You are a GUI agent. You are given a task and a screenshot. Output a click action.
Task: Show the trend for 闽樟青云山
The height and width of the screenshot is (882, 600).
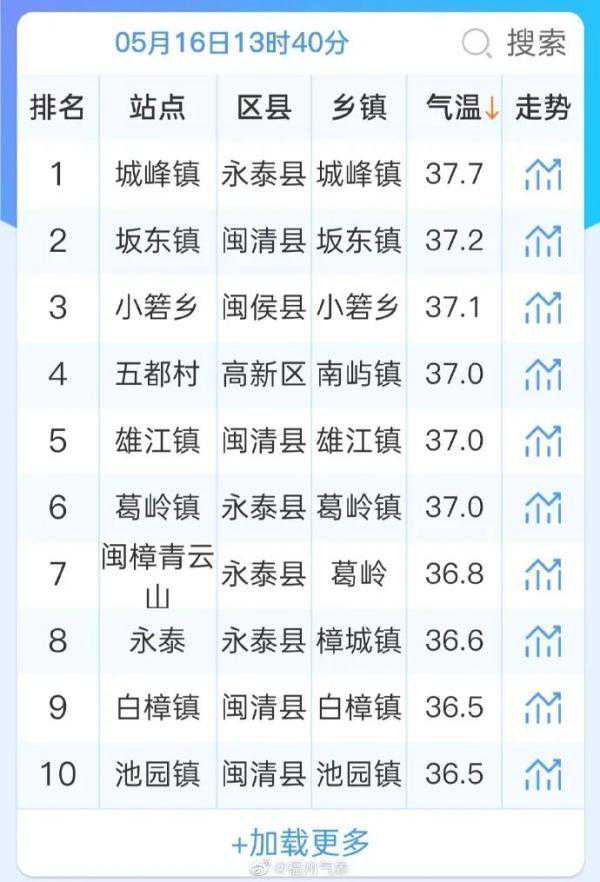(x=542, y=574)
